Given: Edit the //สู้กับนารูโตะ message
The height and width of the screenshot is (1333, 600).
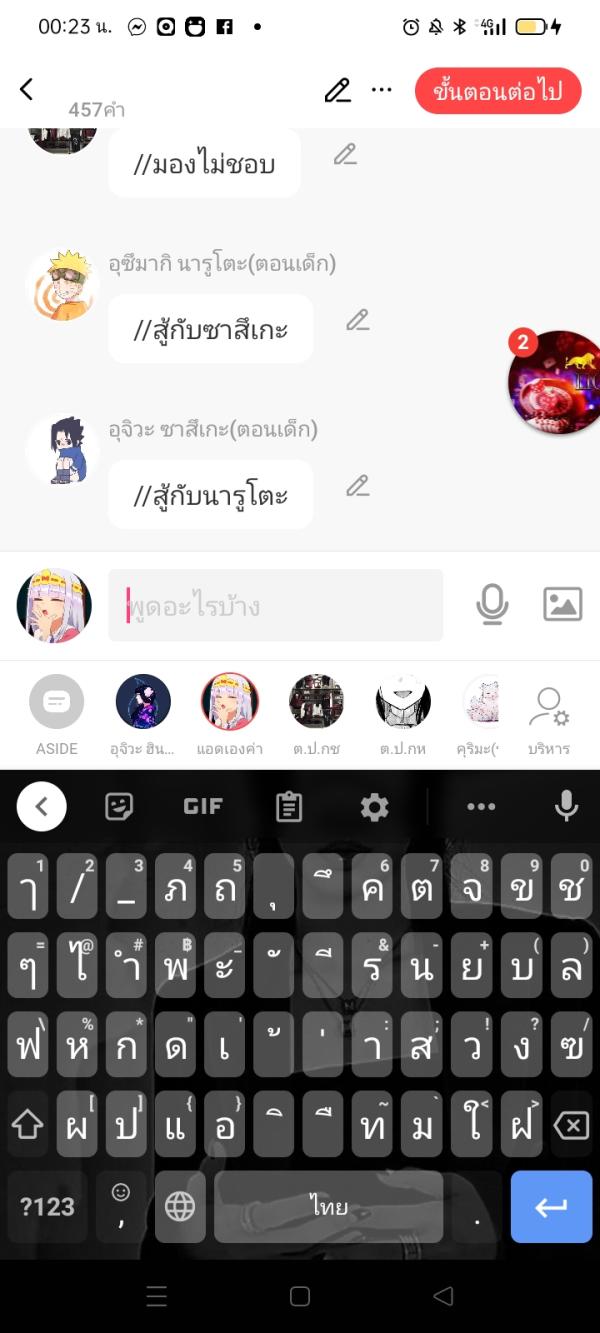Looking at the screenshot, I should pyautogui.click(x=357, y=486).
